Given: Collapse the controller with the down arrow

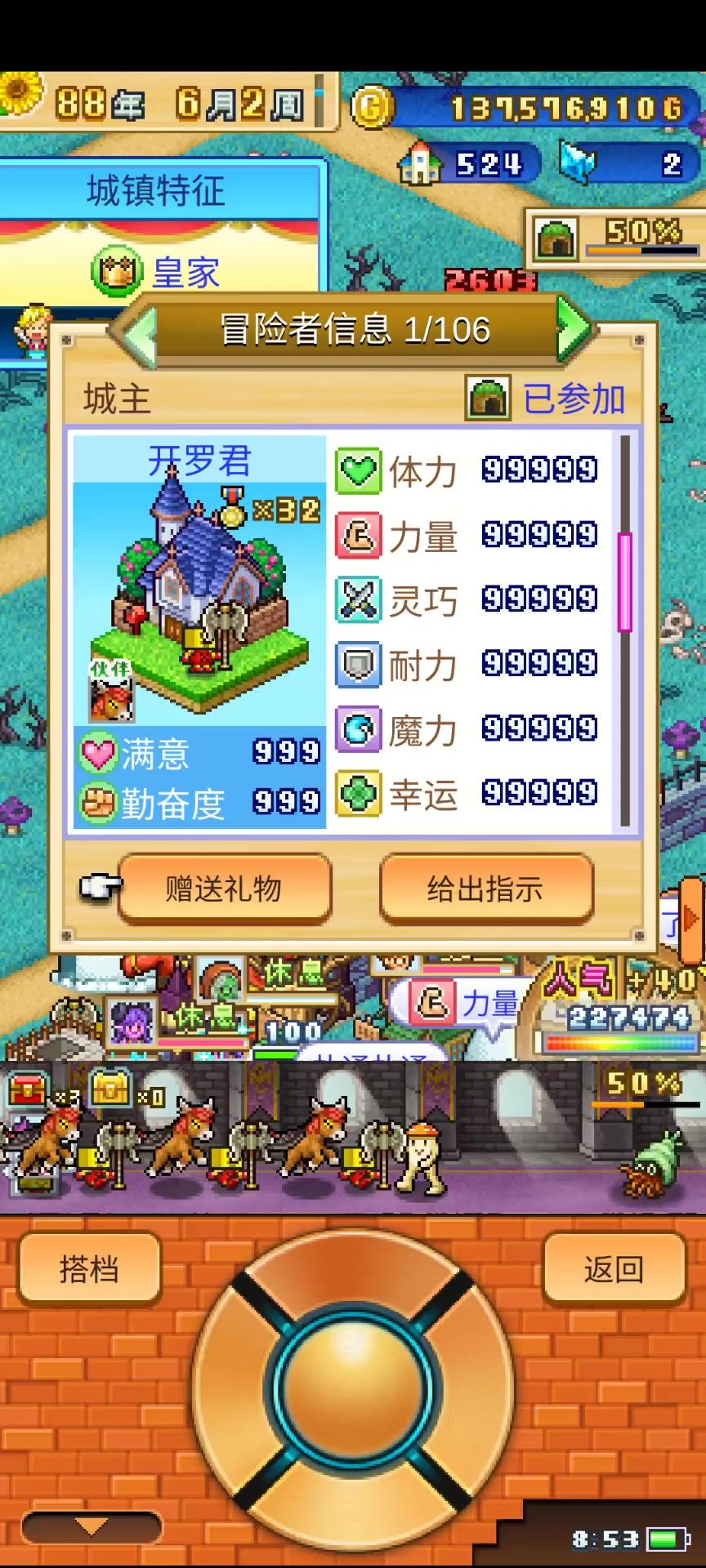Looking at the screenshot, I should 92,1526.
